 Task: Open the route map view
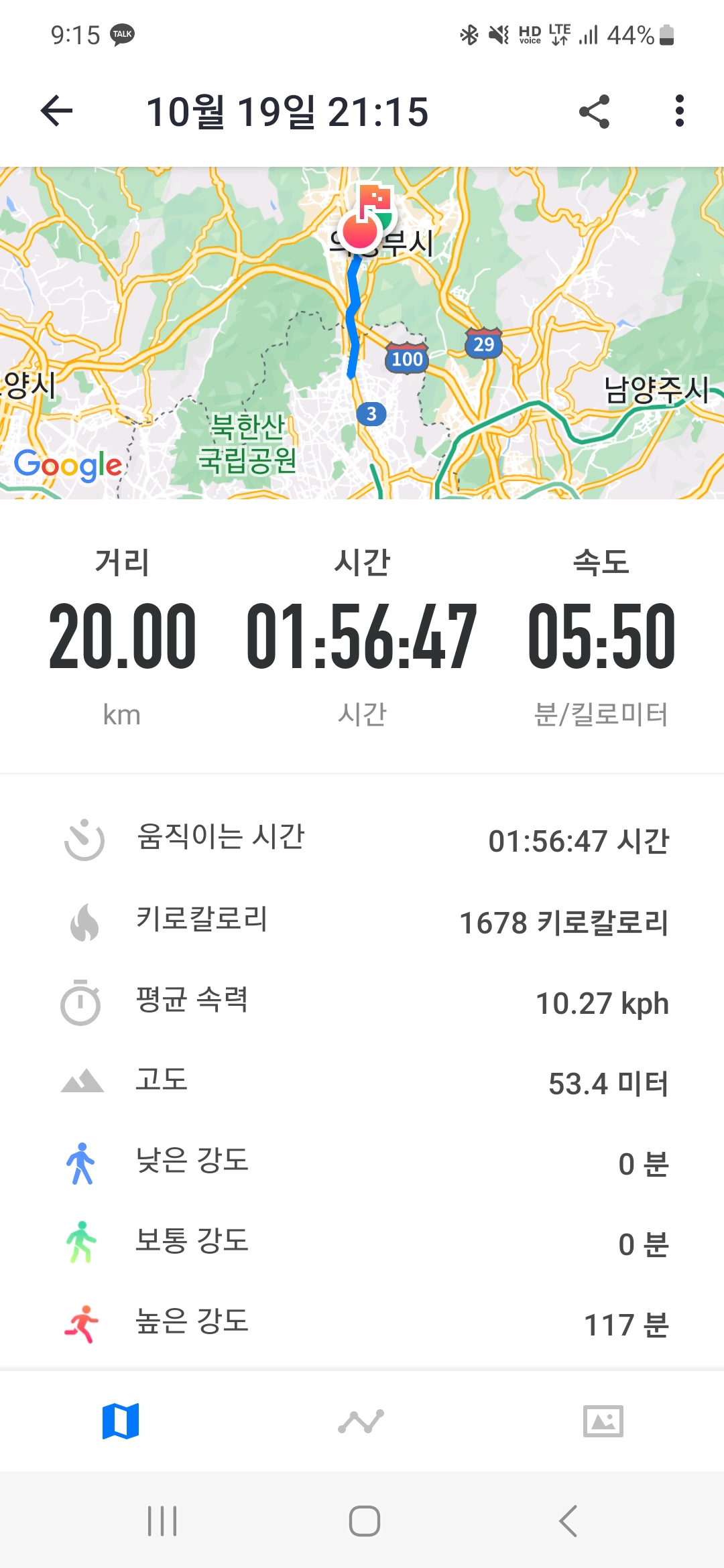point(362,333)
